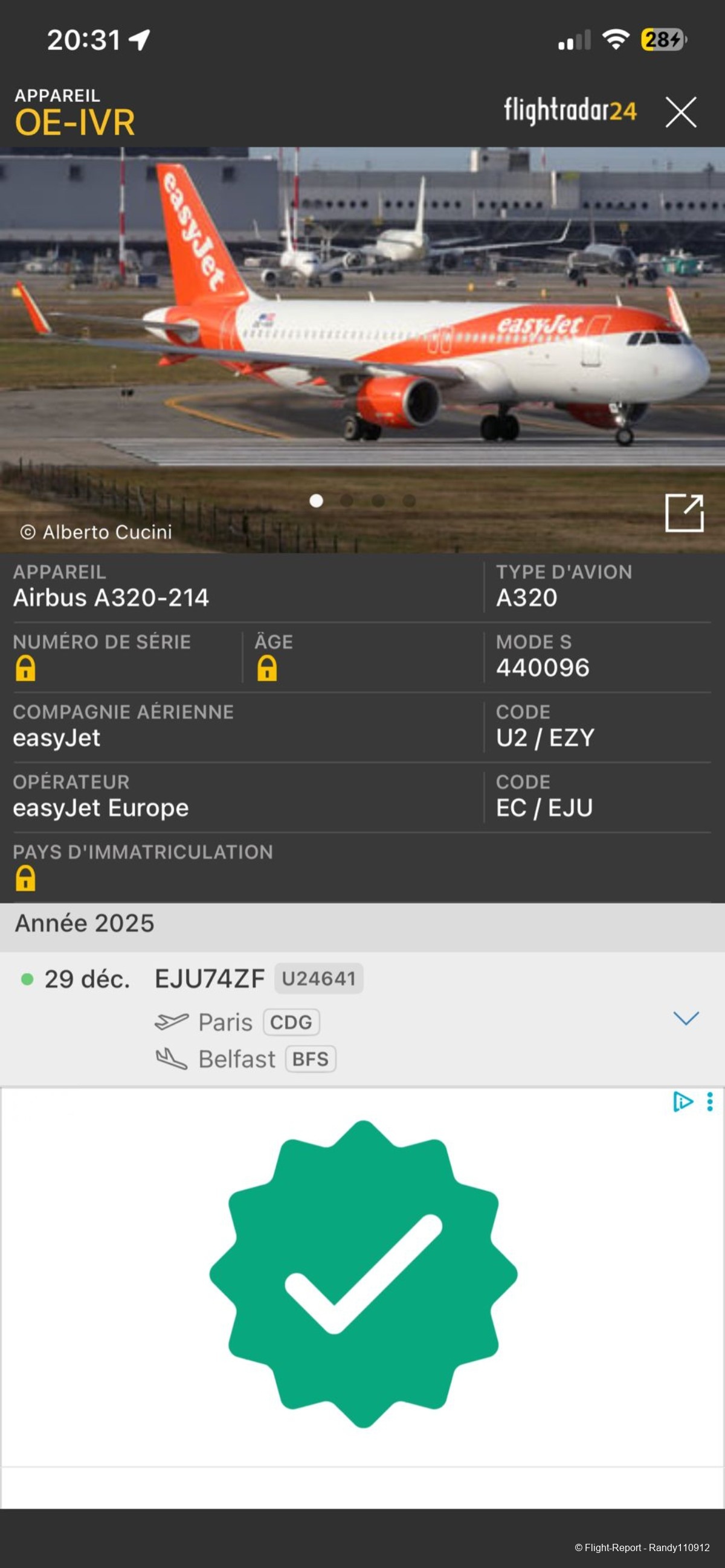Close the aircraft details panel

[680, 112]
